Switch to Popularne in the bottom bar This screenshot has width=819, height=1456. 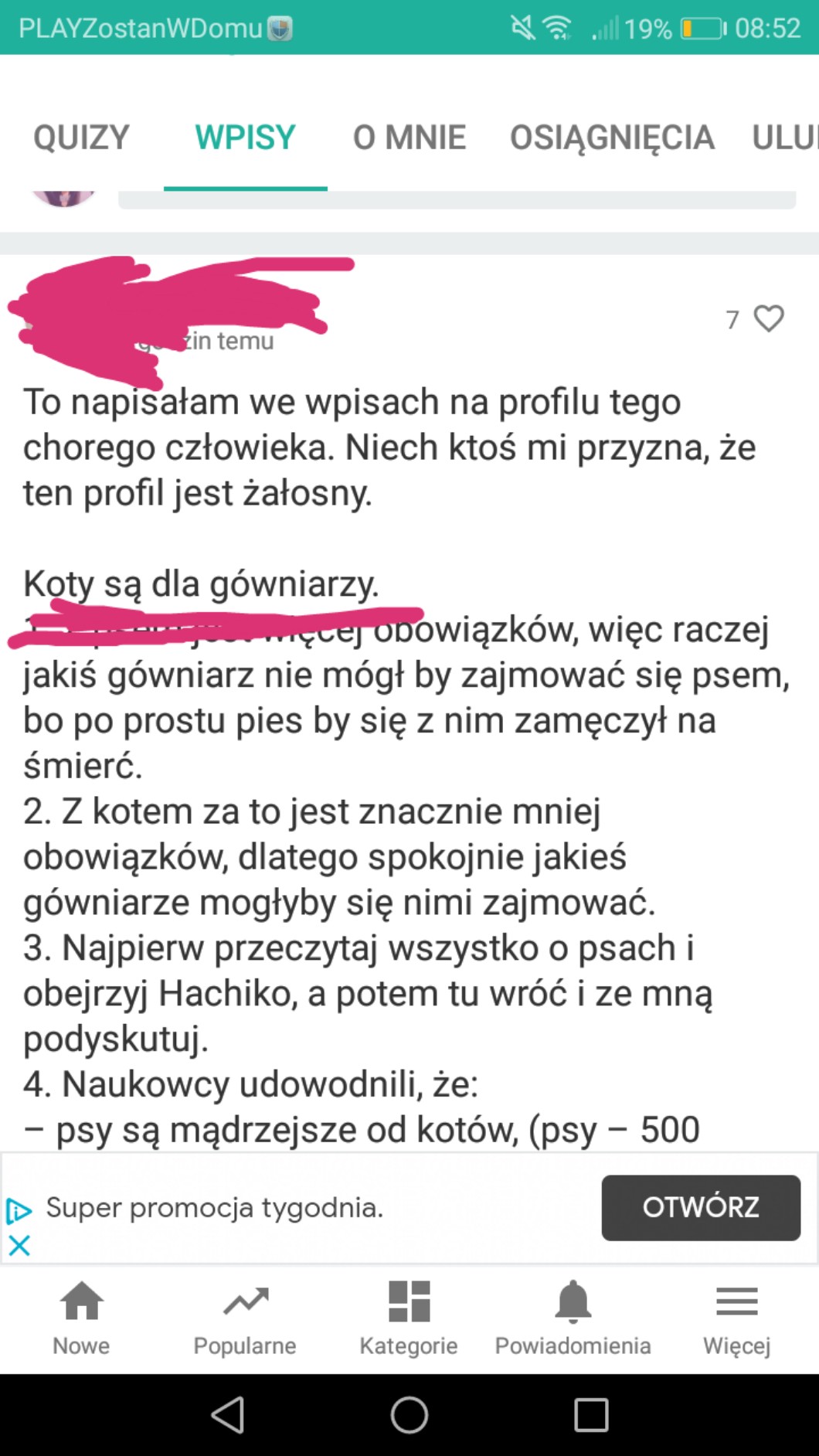tap(245, 1317)
